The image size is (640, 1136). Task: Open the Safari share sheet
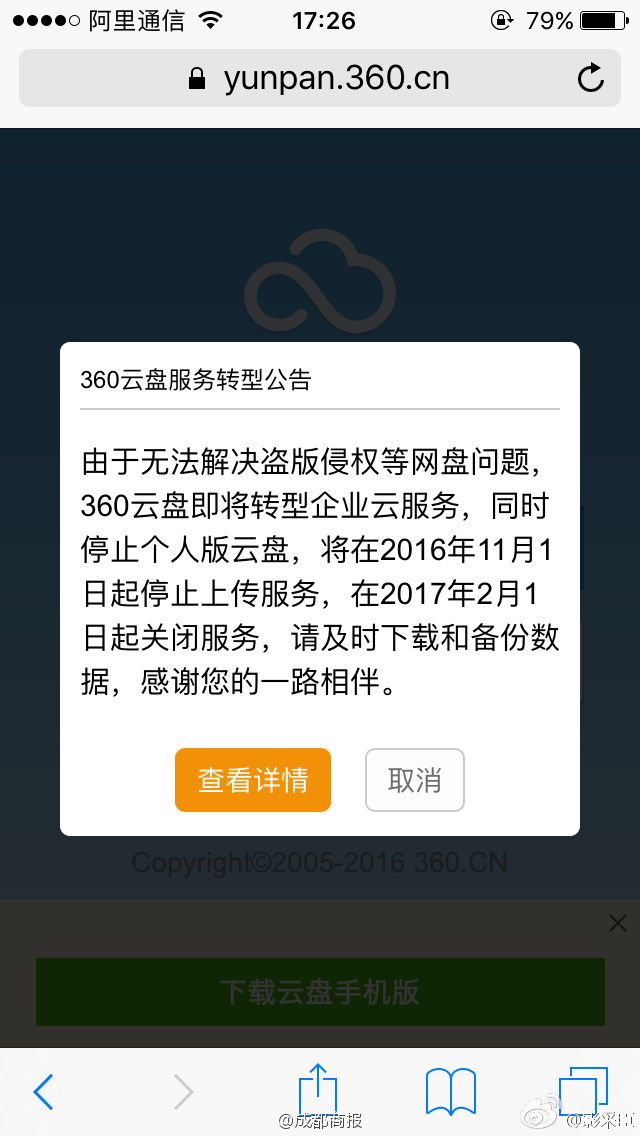[x=318, y=1089]
